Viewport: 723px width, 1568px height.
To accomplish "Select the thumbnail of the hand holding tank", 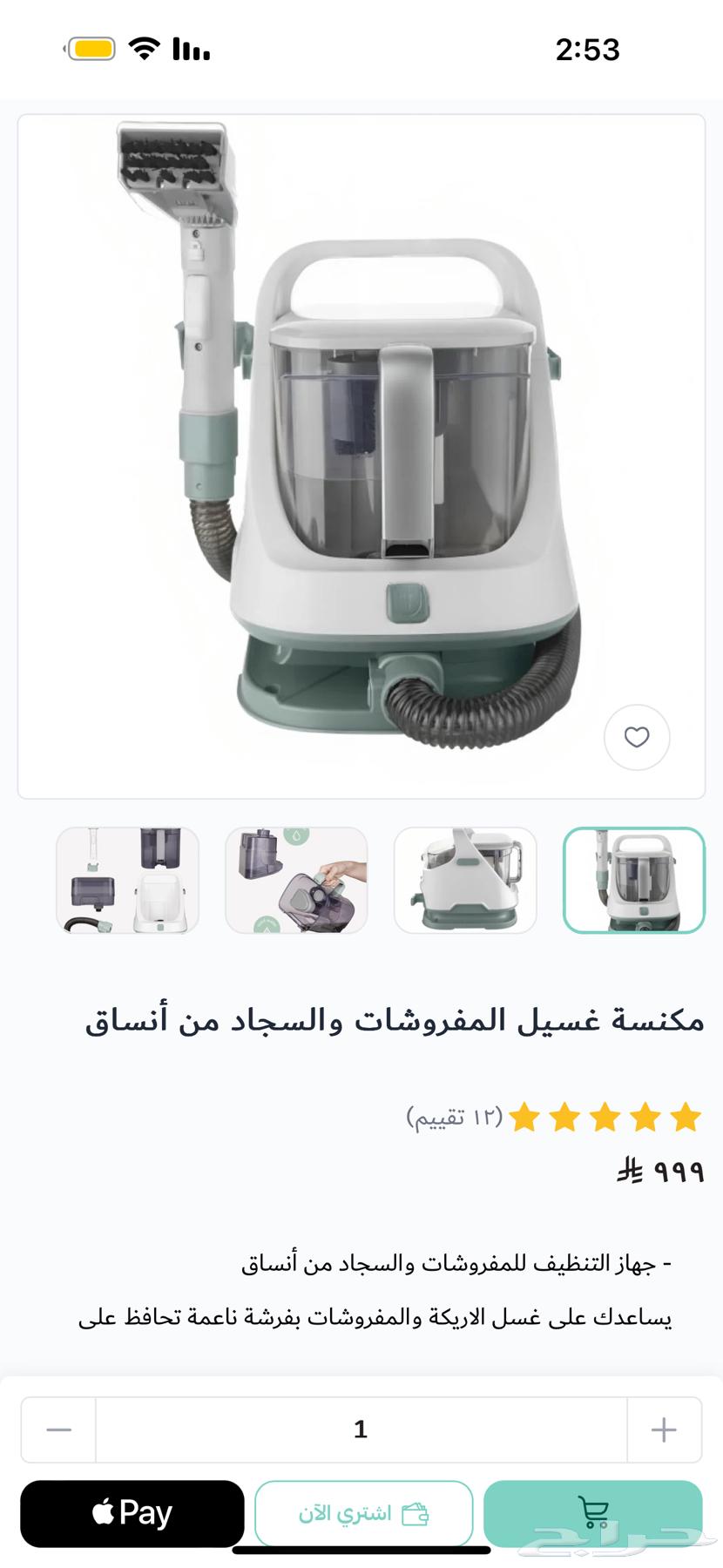I will coord(296,880).
